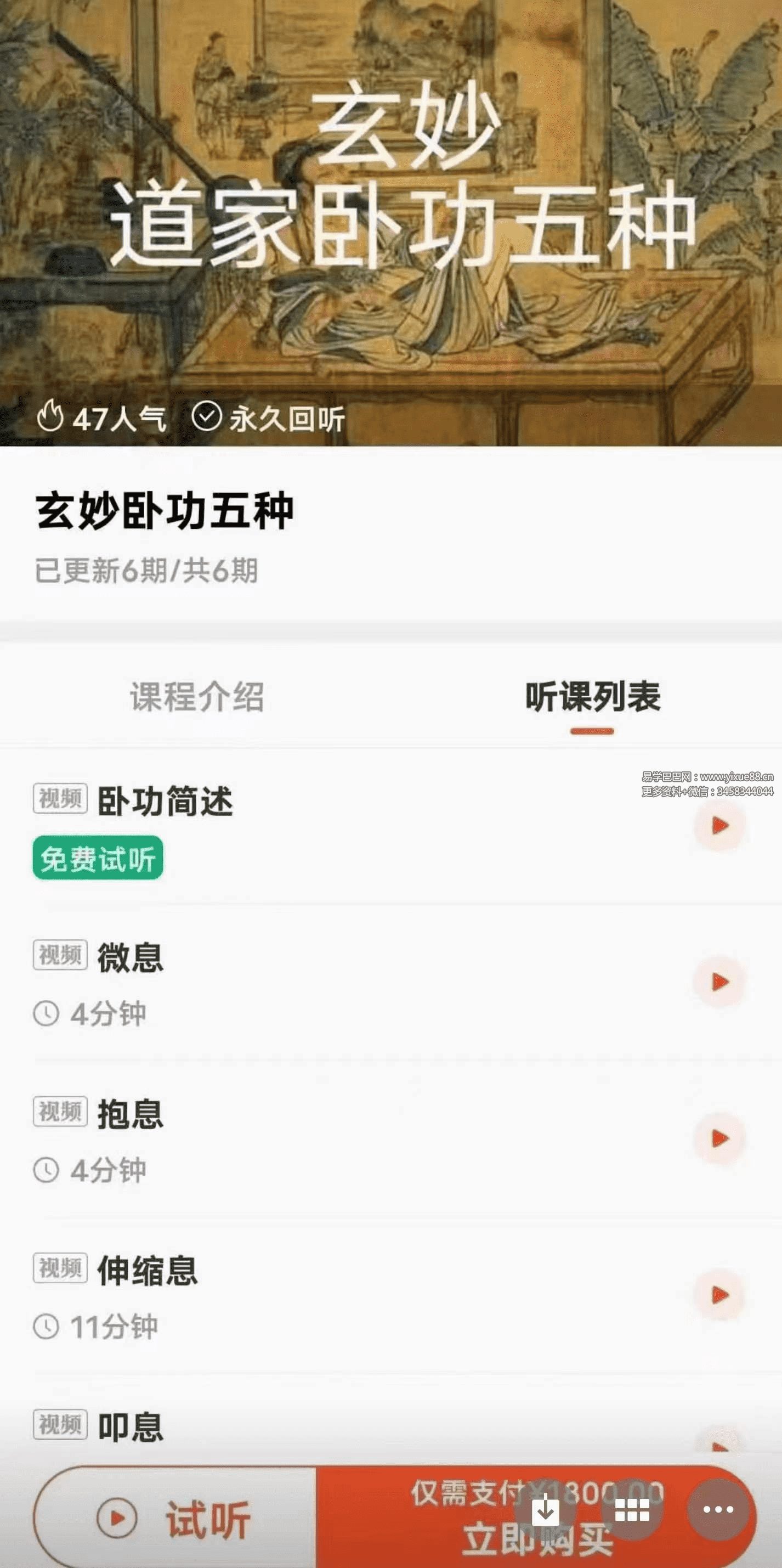
Task: Open the 叩息 lesson row
Action: (130, 1428)
